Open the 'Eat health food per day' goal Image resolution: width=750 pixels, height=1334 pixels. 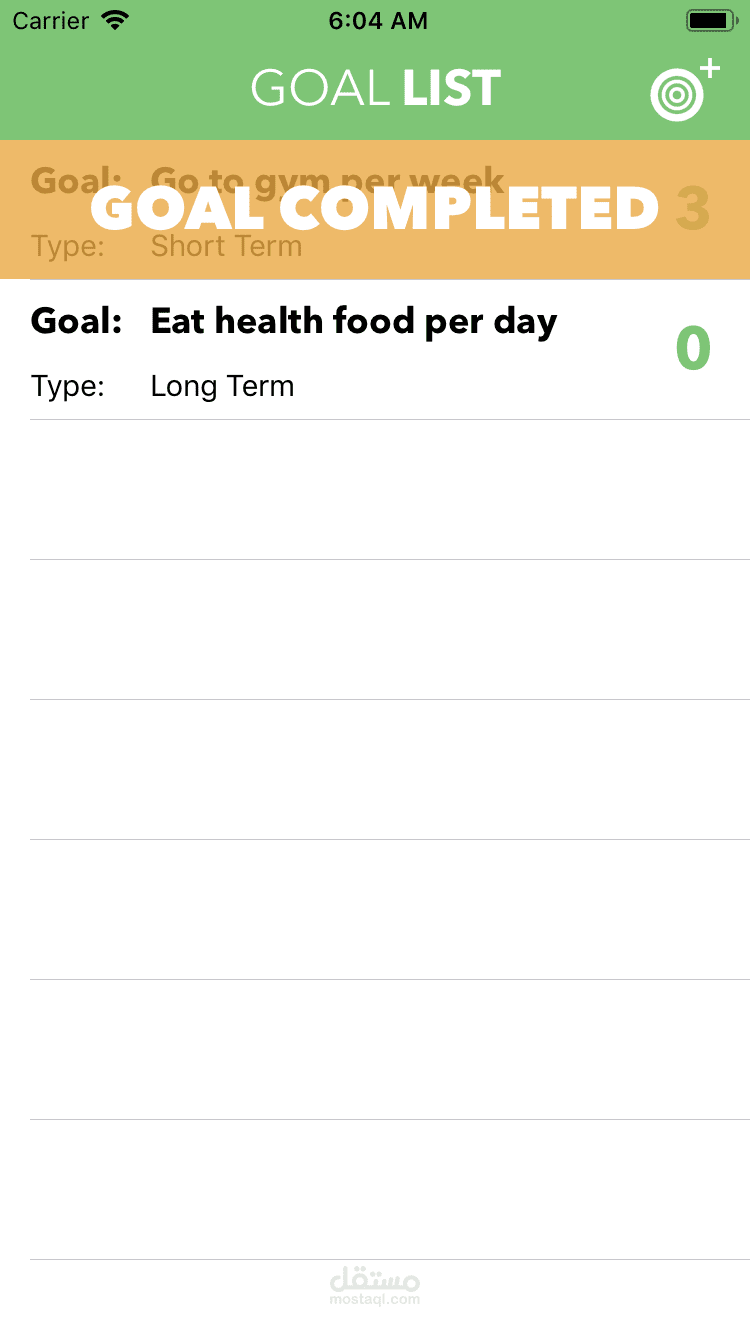coord(353,320)
